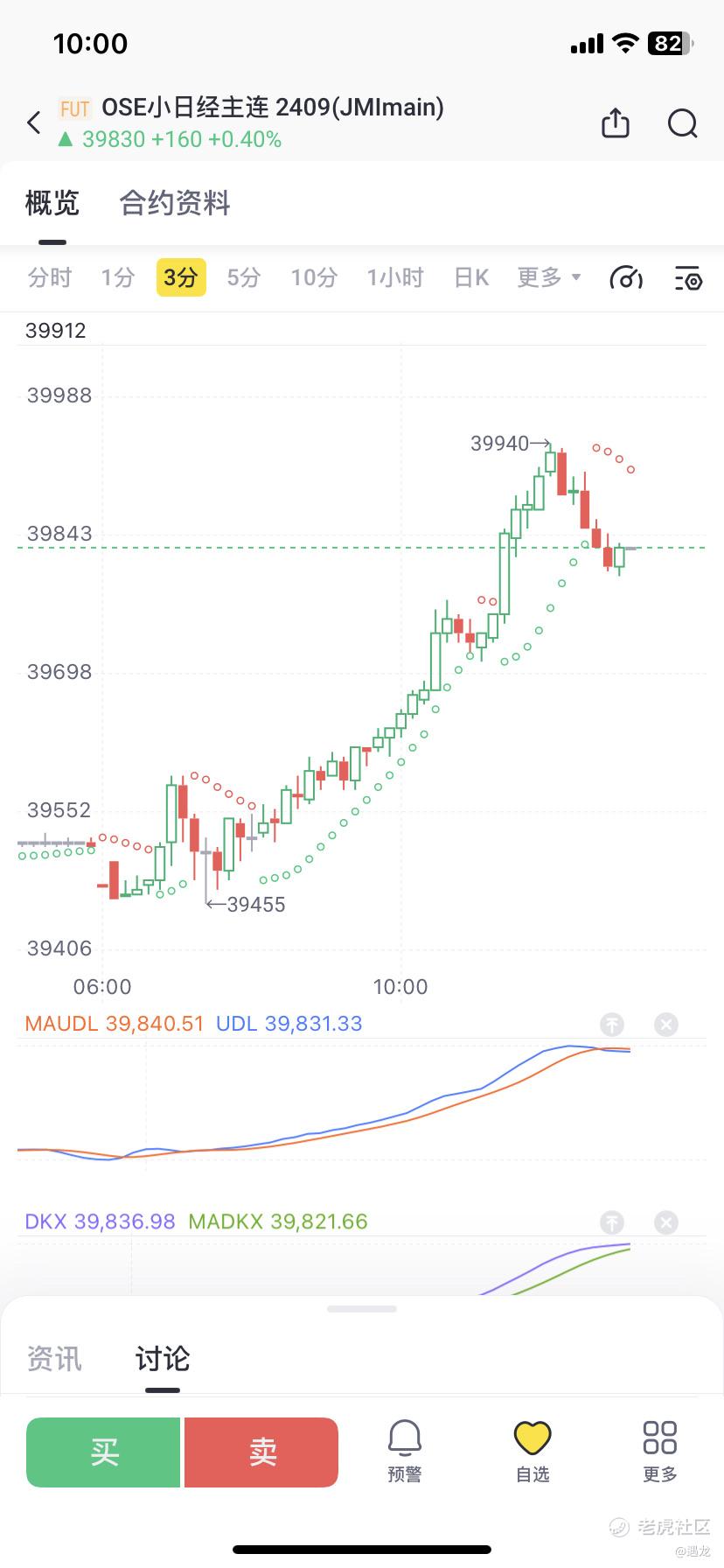
Task: Select the 10分 chart interval
Action: pyautogui.click(x=314, y=277)
